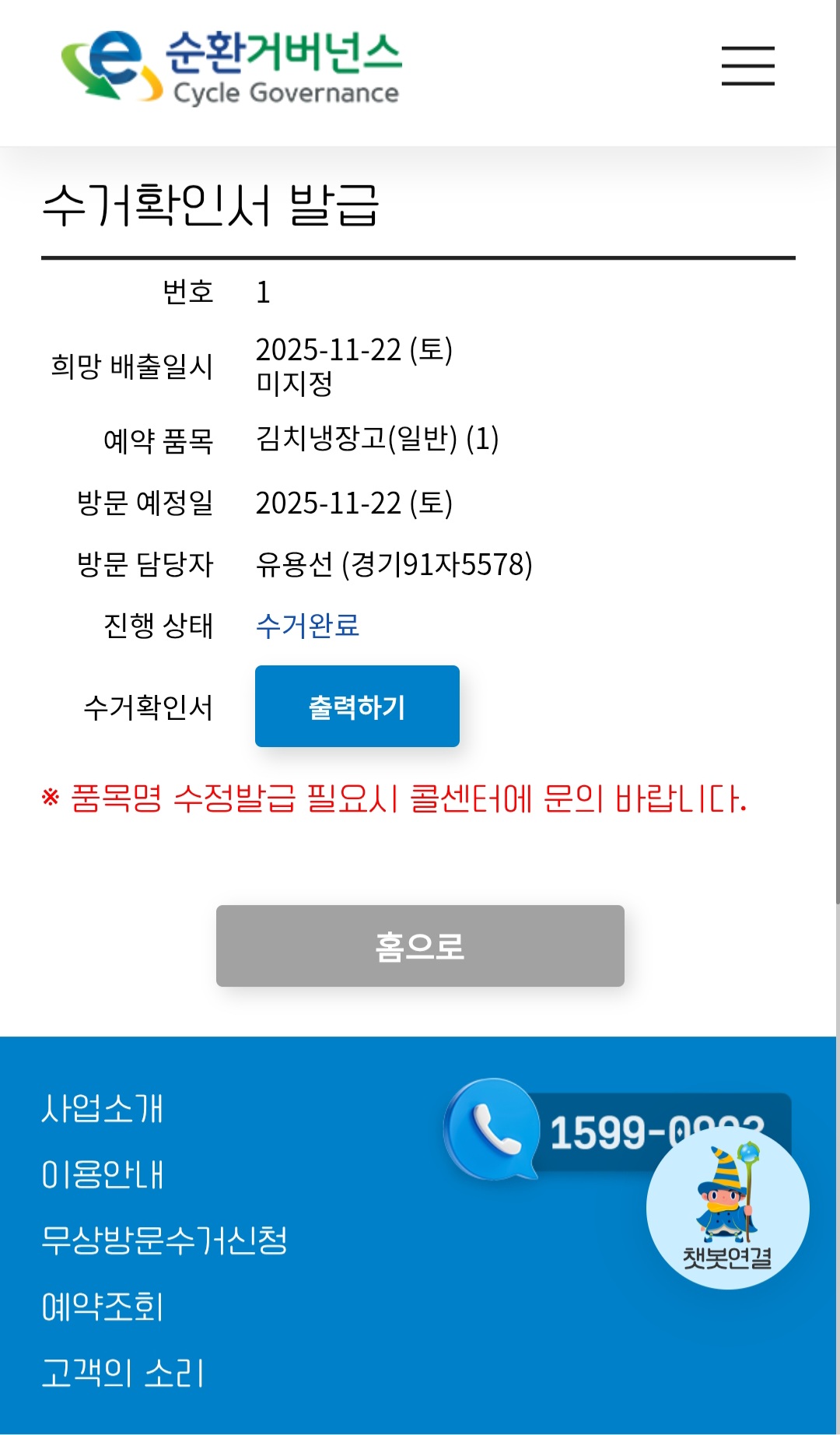Open 고객의 소리 link
The image size is (840, 1435).
pyautogui.click(x=123, y=1373)
